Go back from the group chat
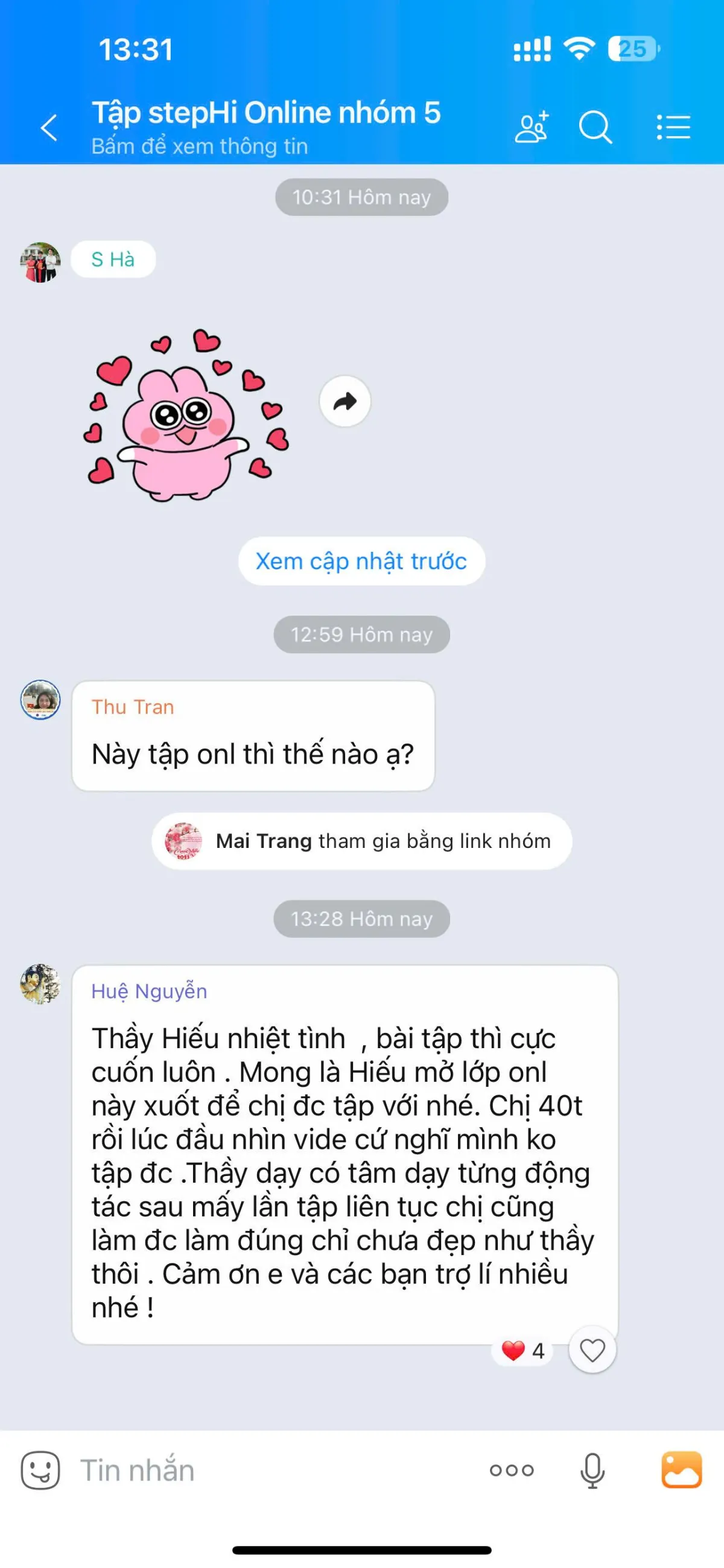724x1568 pixels. click(49, 128)
